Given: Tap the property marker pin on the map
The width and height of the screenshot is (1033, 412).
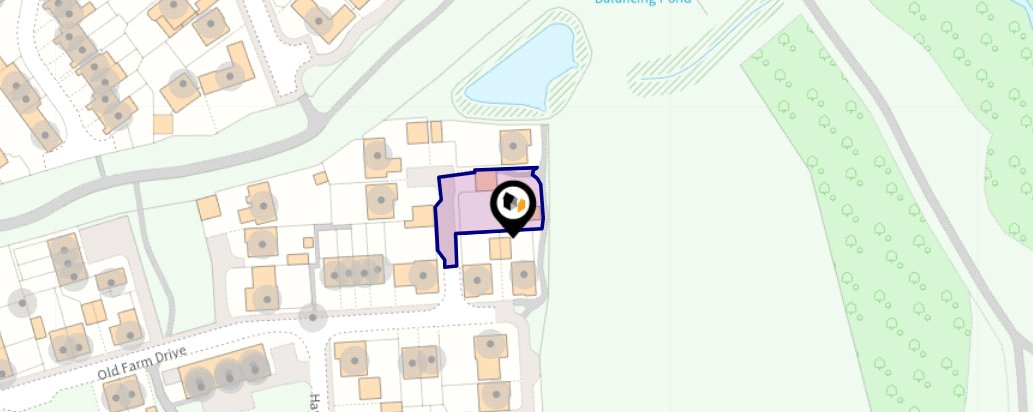Looking at the screenshot, I should 513,204.
